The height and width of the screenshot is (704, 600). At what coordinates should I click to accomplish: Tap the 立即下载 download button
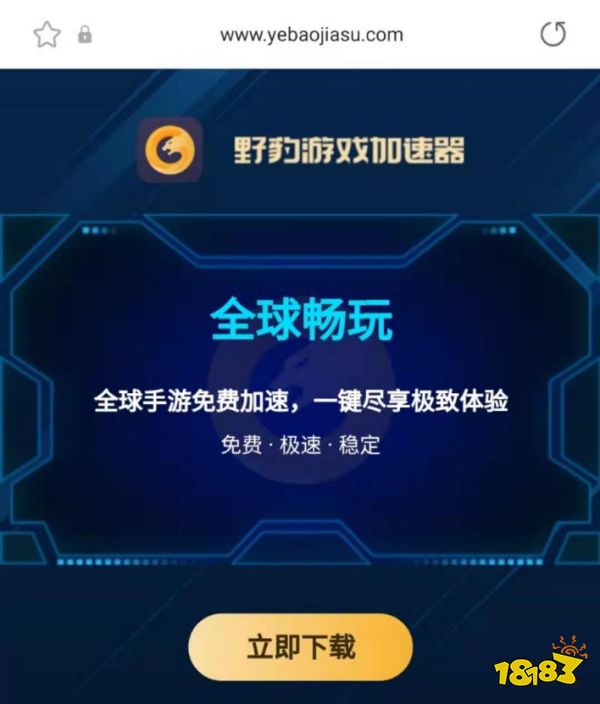click(300, 647)
